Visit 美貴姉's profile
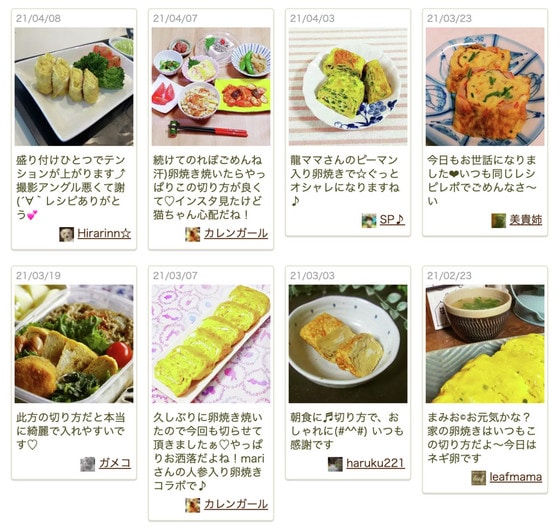 (525, 220)
